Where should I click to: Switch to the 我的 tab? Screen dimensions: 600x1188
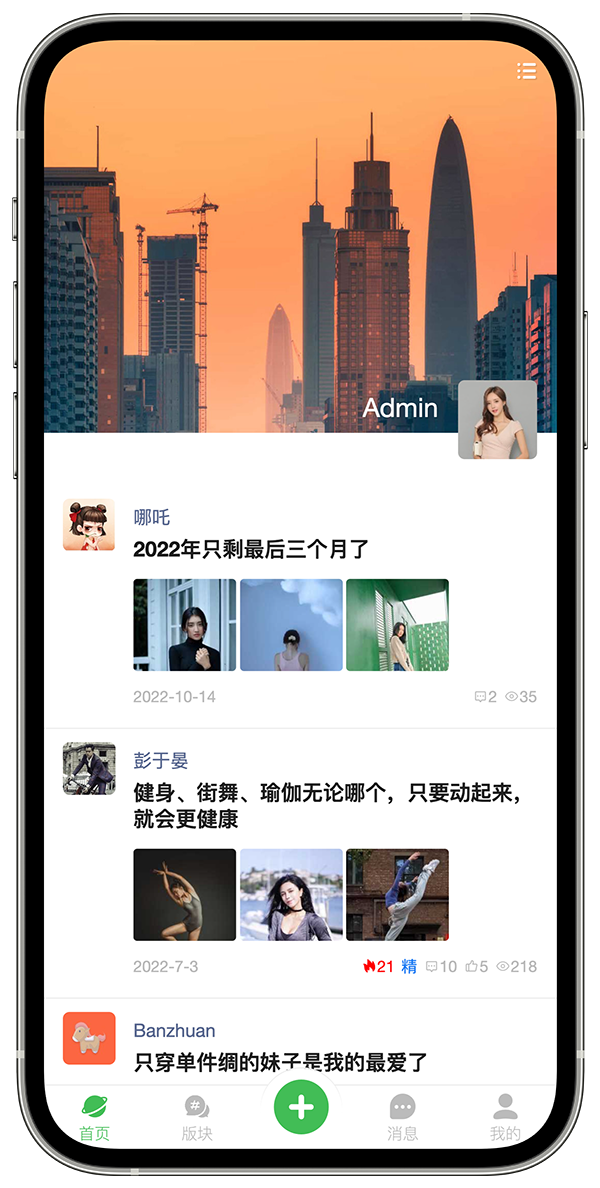[x=505, y=1118]
